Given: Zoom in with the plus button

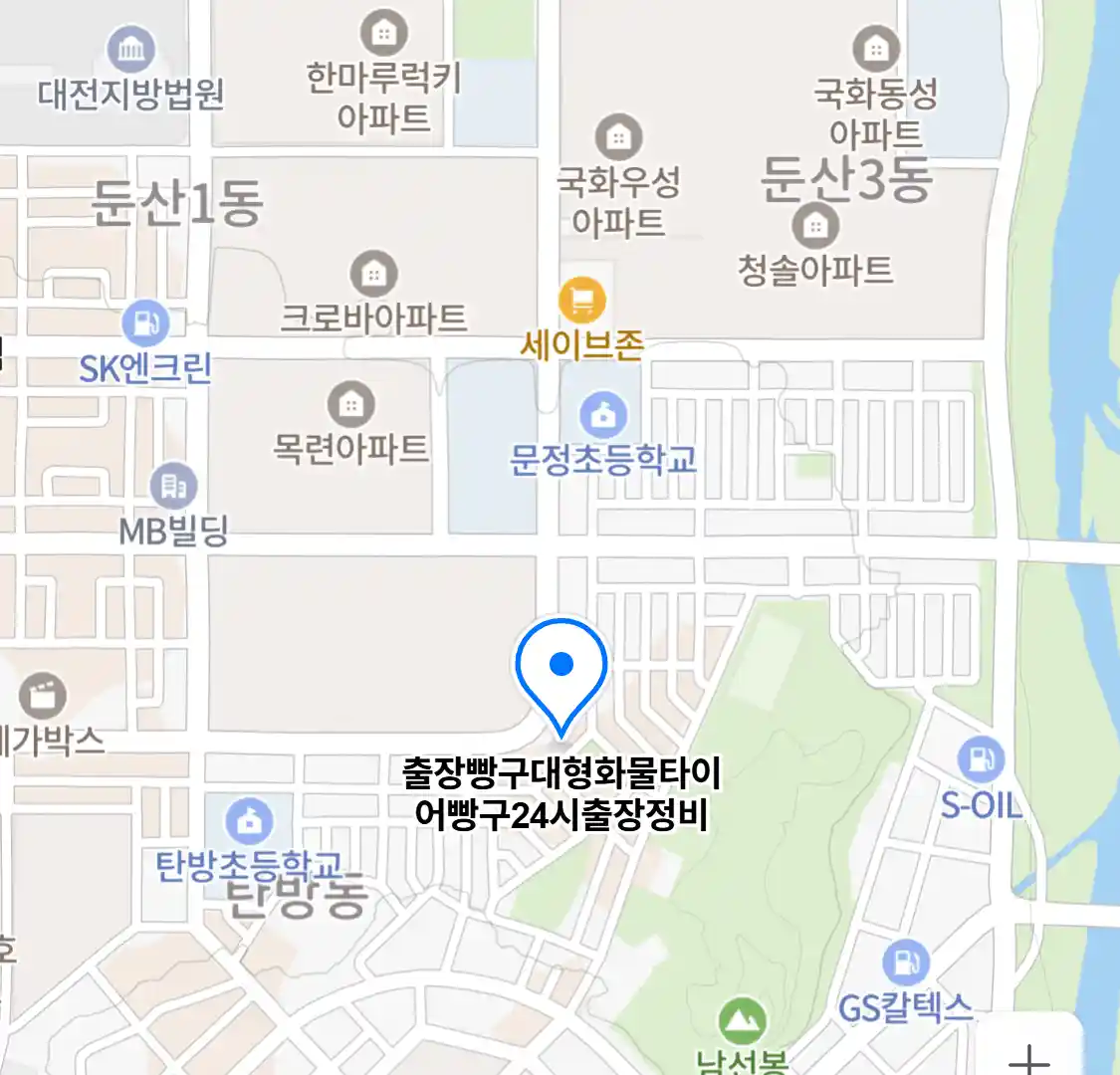Looking at the screenshot, I should click(1029, 1055).
